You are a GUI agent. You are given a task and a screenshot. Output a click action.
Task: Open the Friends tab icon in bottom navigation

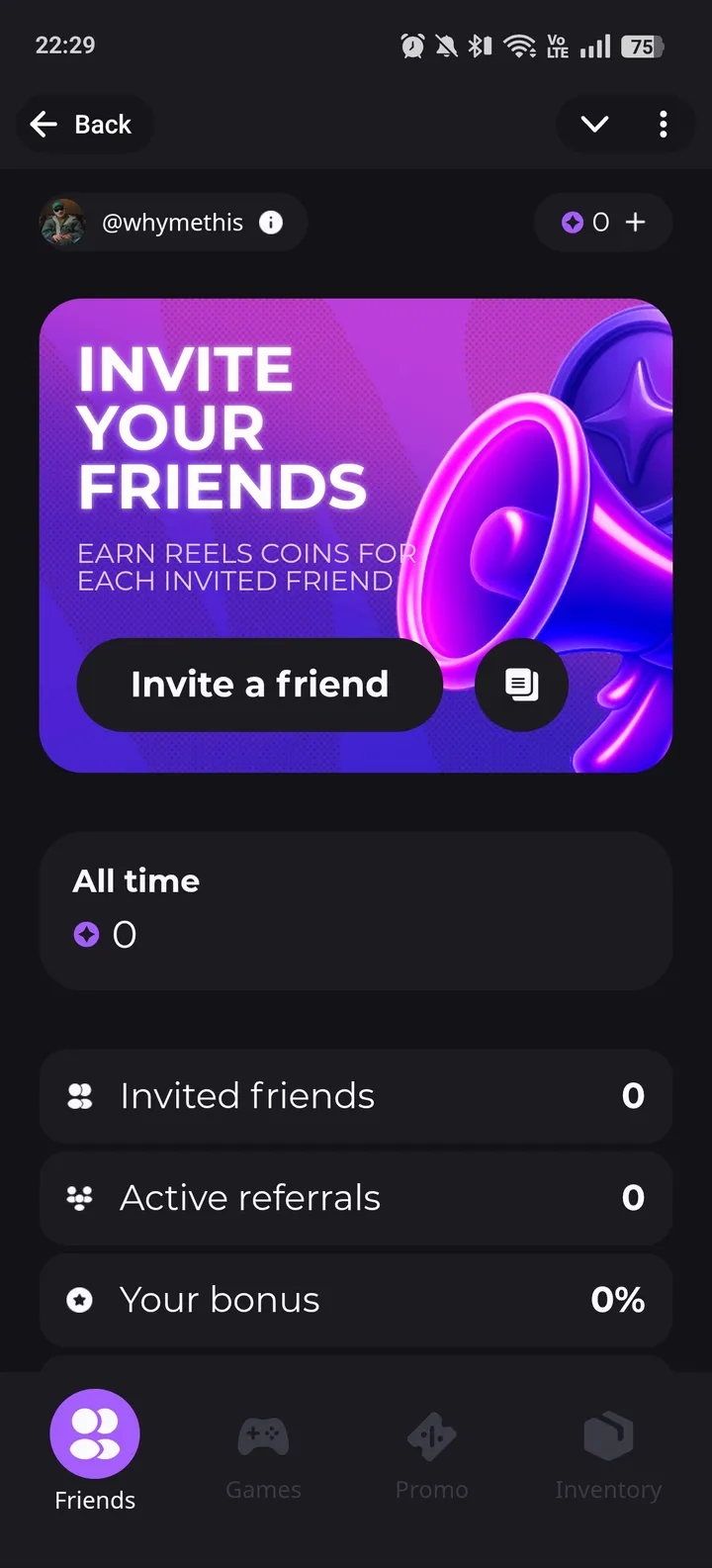click(x=94, y=1433)
